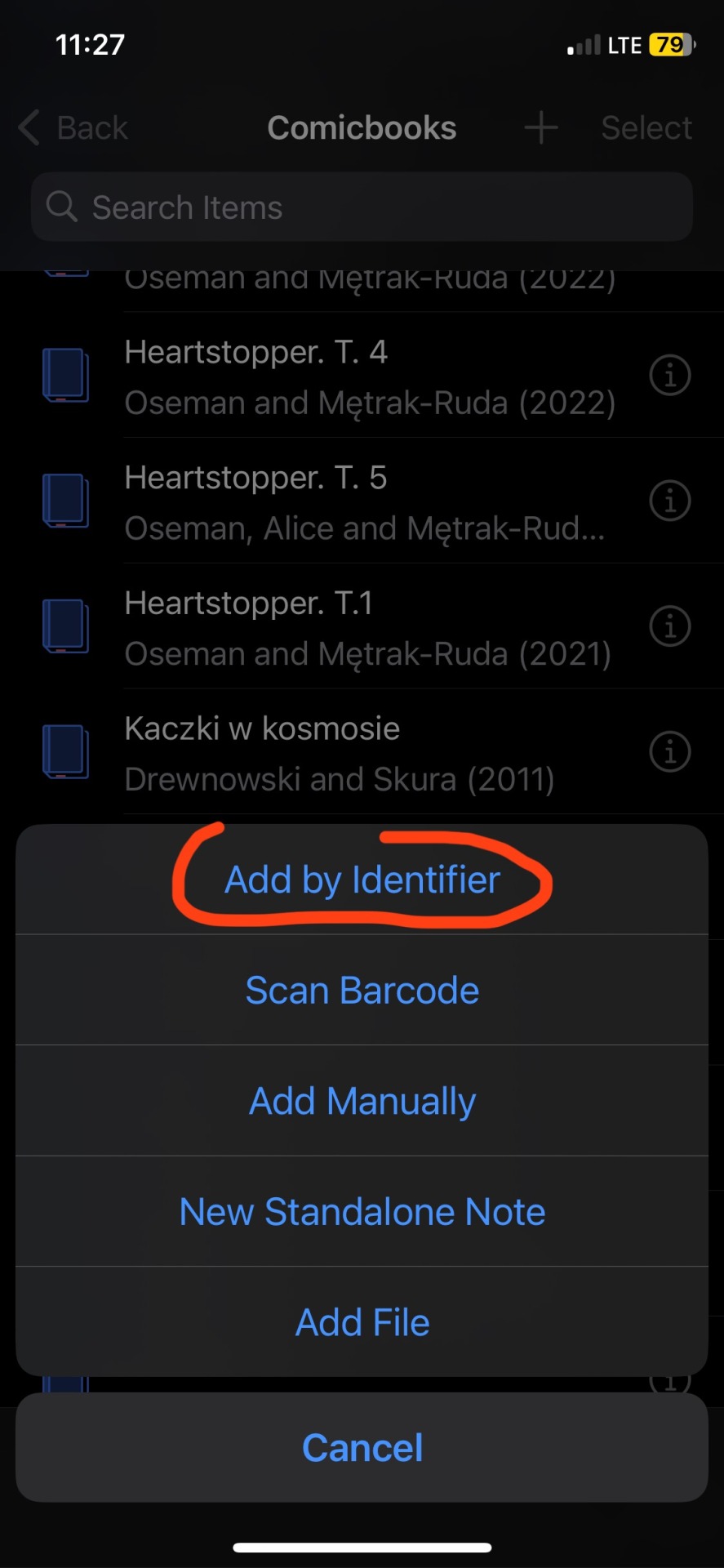Choose Add Manually
Image resolution: width=724 pixels, height=1568 pixels.
coord(362,1101)
